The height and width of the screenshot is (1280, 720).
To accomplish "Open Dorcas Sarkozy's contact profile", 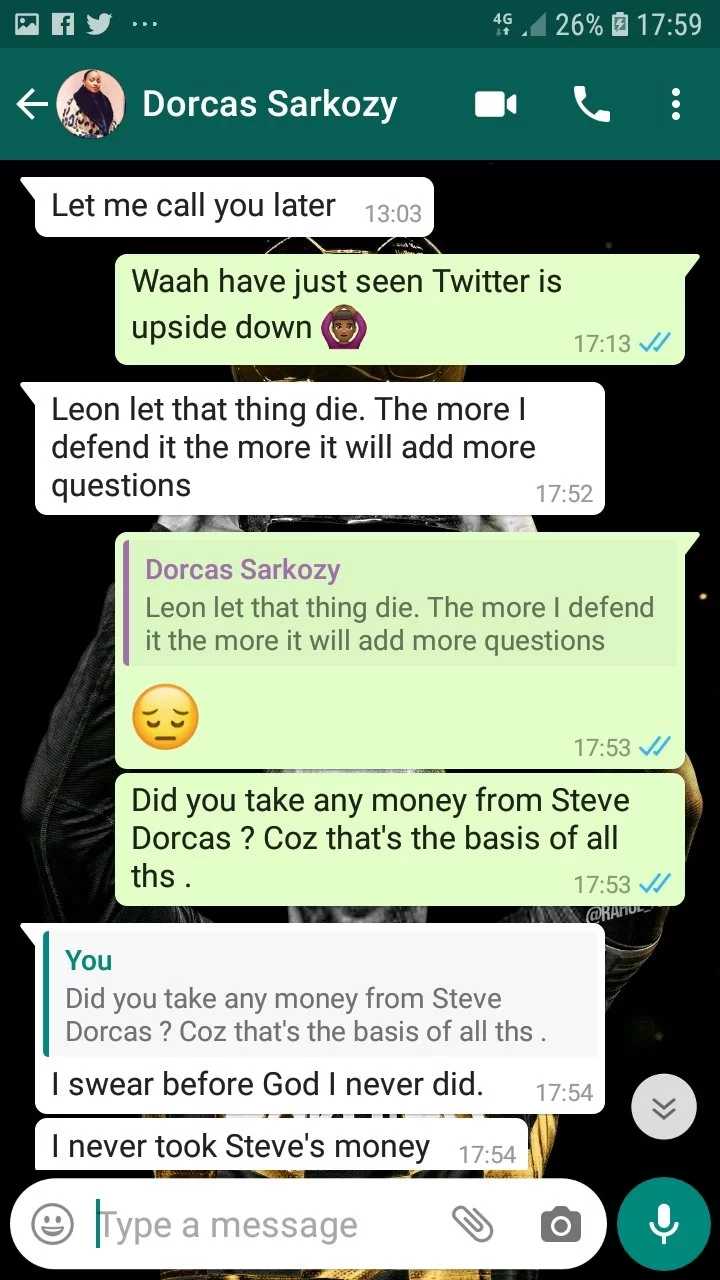I will point(270,104).
